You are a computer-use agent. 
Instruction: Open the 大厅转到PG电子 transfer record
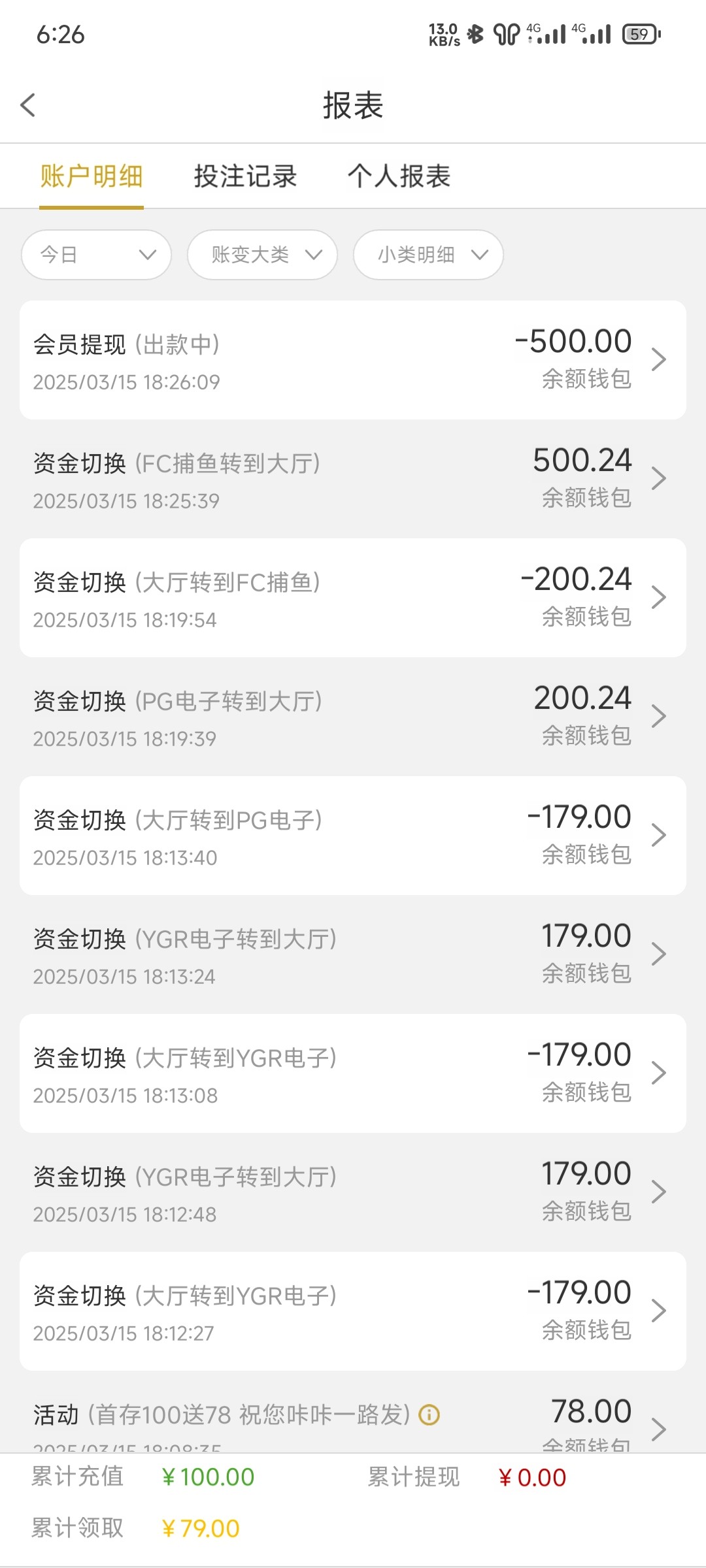click(x=353, y=836)
